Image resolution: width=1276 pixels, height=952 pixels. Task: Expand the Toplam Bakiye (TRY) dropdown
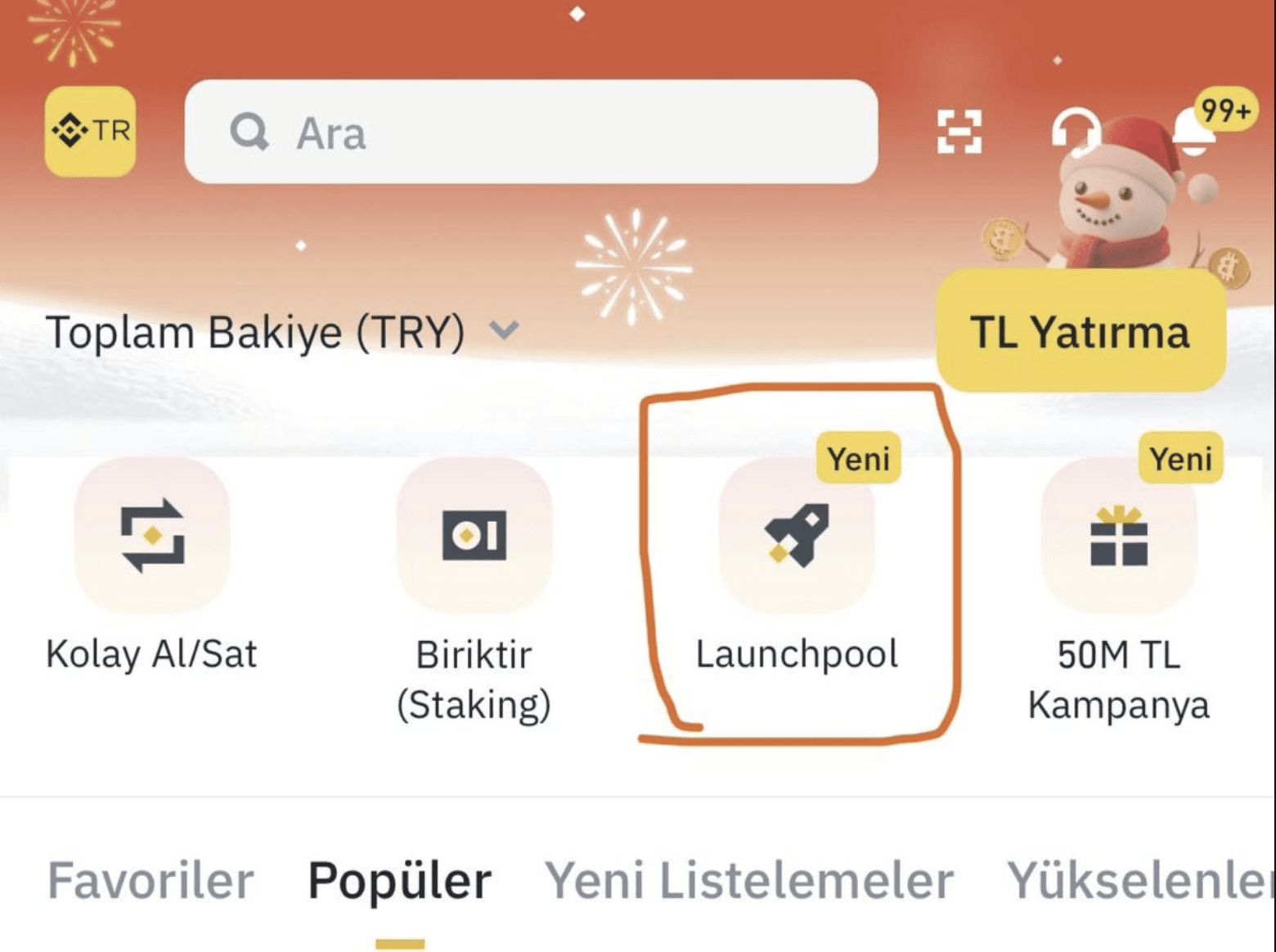504,330
